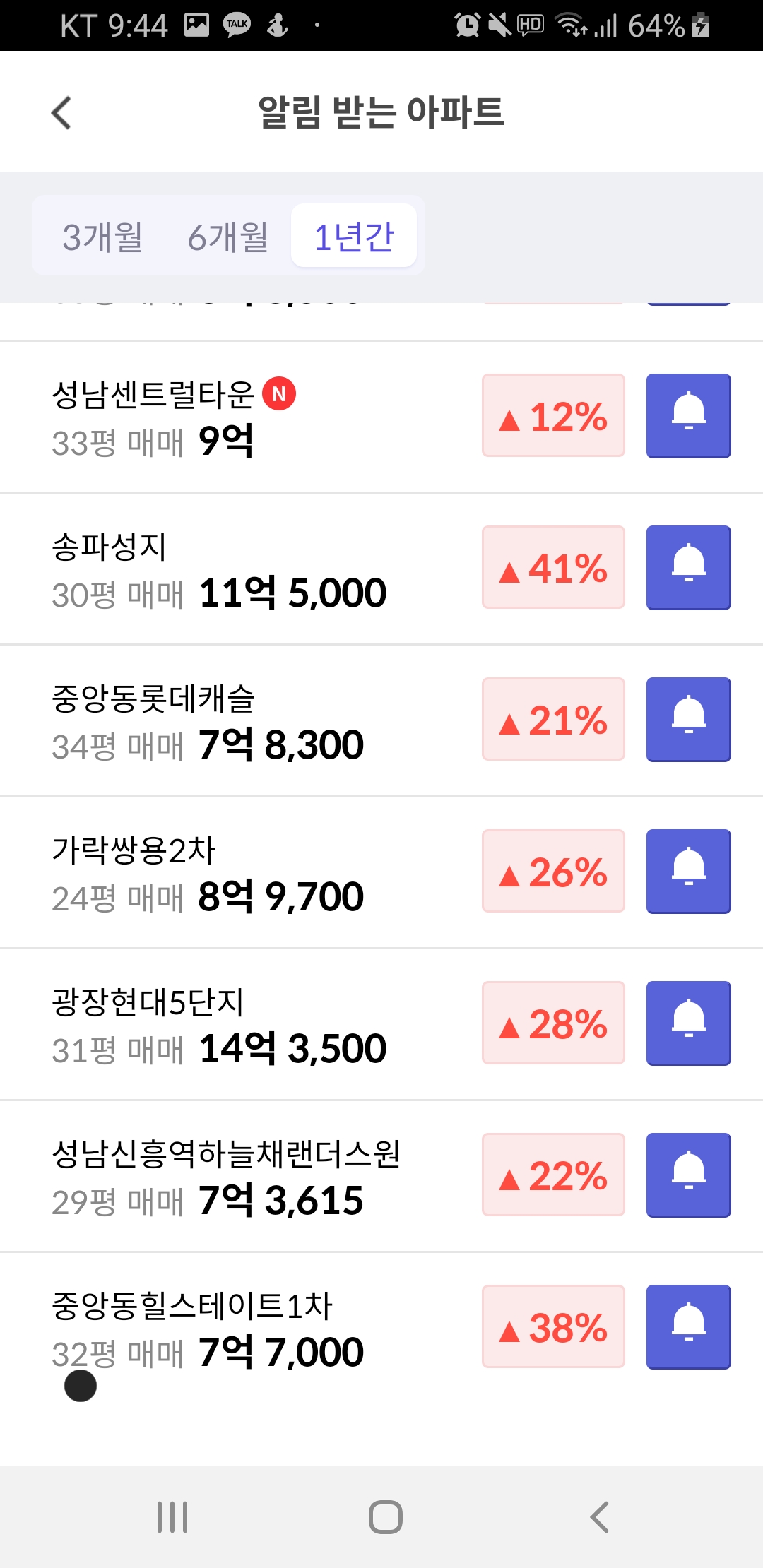
Task: Toggle alert bell for 성남센트럴타운
Action: tap(688, 416)
